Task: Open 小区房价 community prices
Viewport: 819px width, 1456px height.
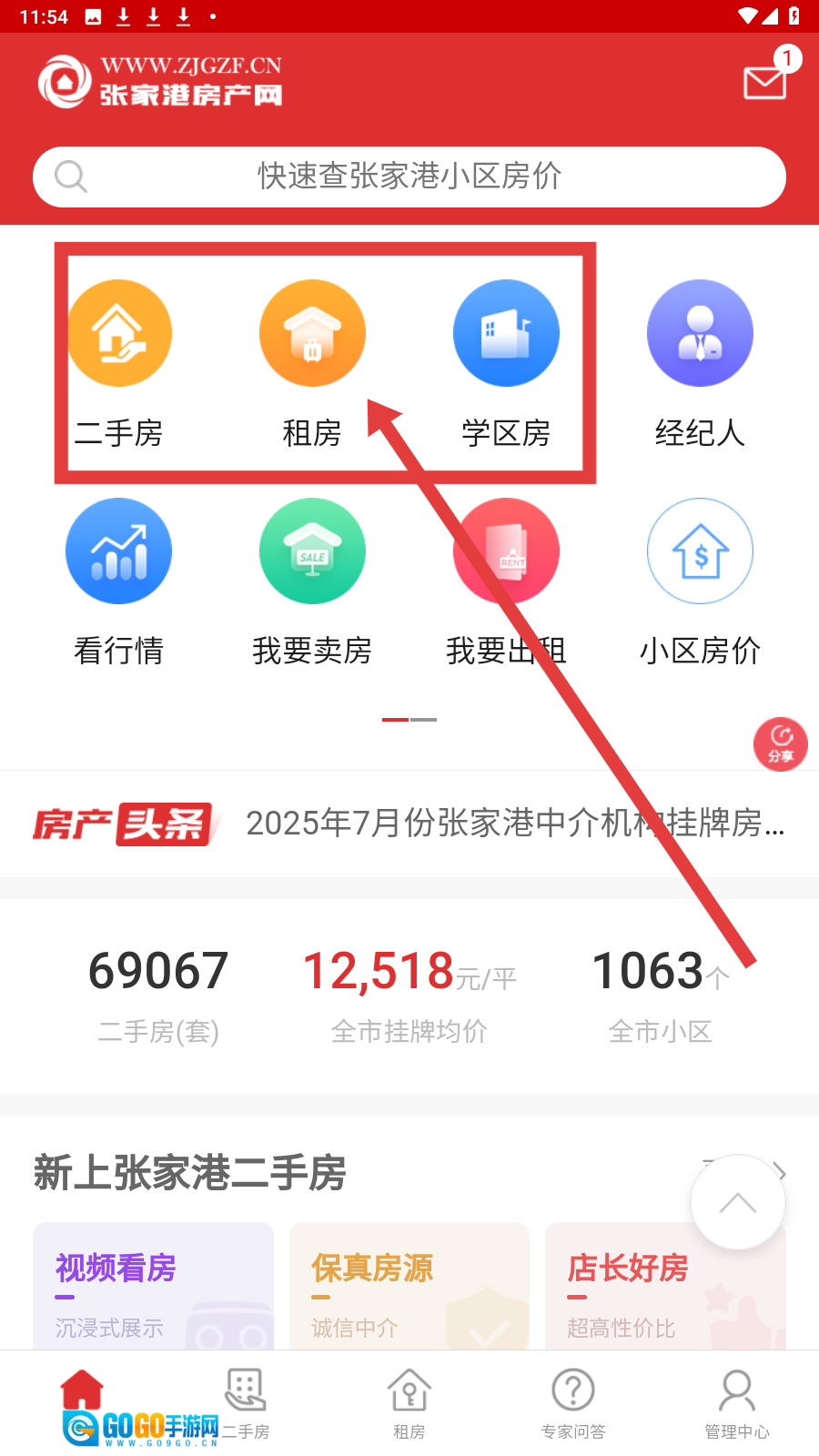Action: pyautogui.click(x=700, y=552)
